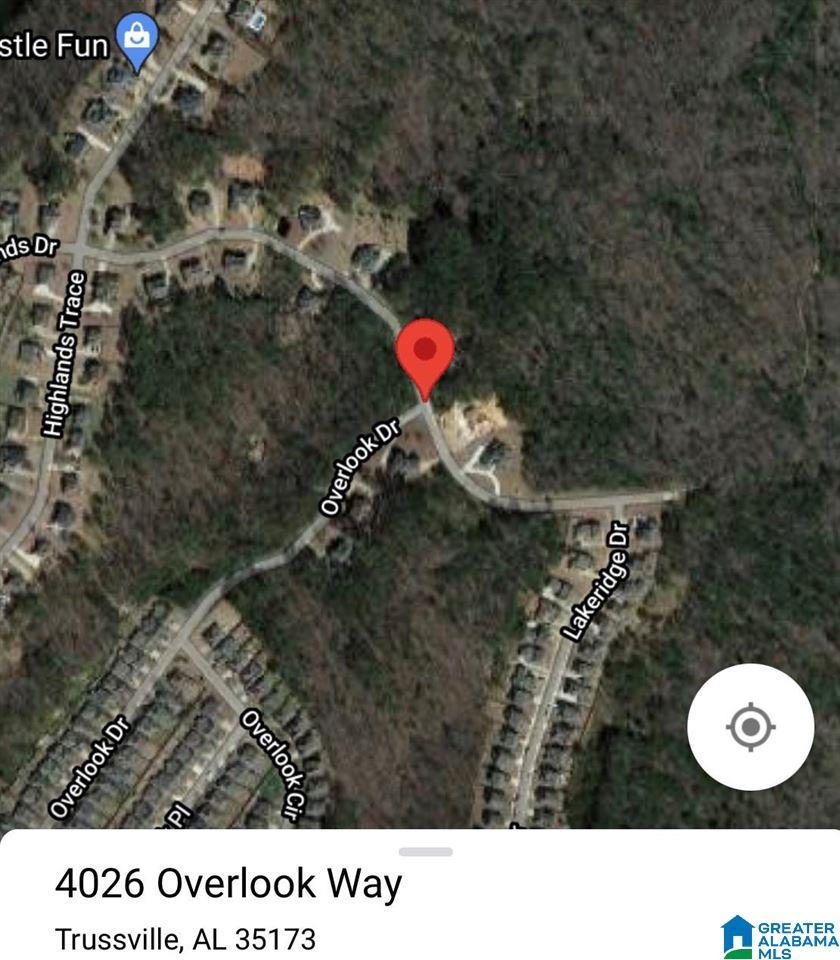Screen dimensions: 840x960
Task: Expand the 4026 Overlook Way info sheet
Action: pos(426,852)
